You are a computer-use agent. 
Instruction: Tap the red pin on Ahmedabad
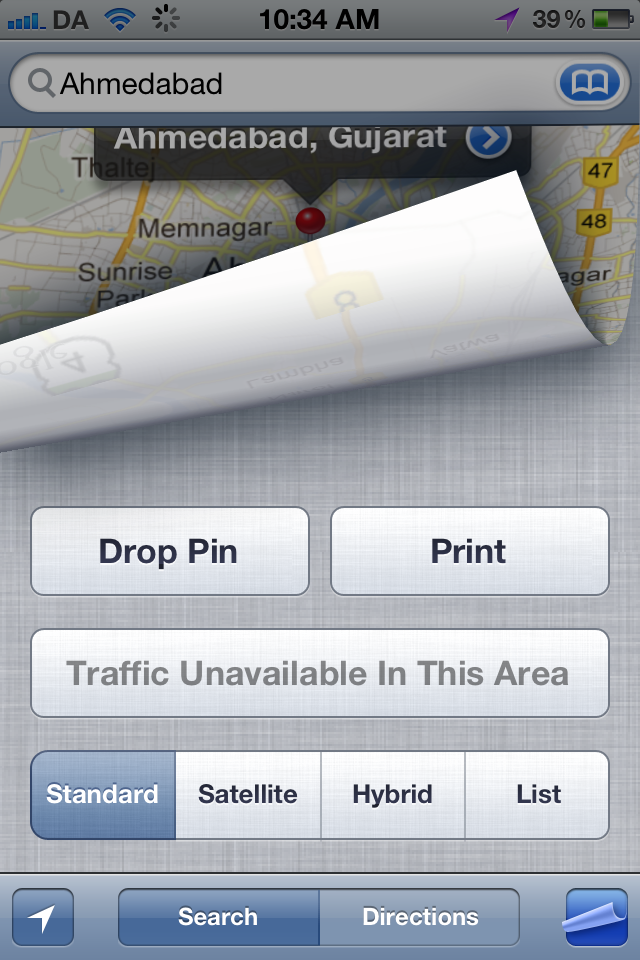[311, 219]
